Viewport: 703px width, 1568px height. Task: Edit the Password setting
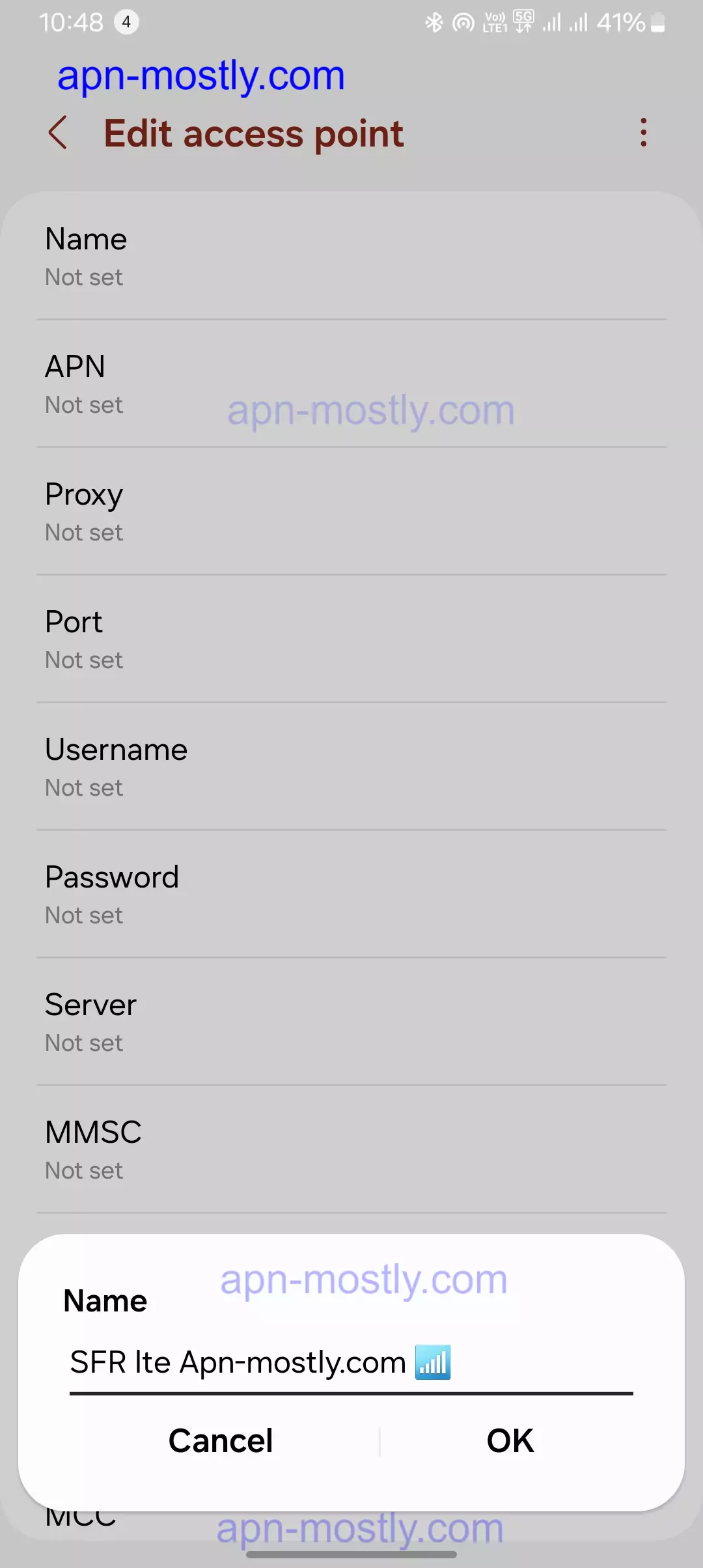pos(351,895)
